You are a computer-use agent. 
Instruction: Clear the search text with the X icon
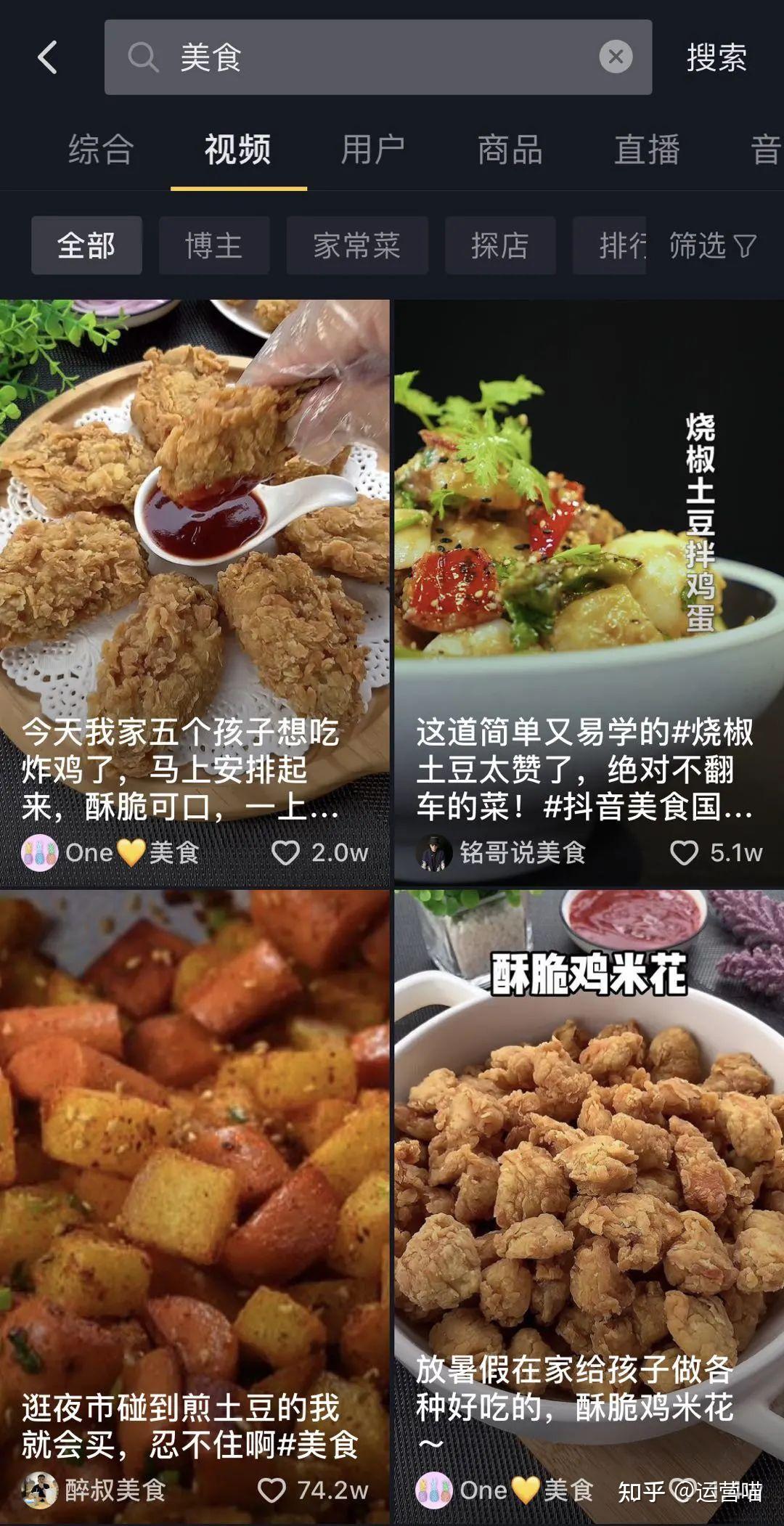coord(616,57)
